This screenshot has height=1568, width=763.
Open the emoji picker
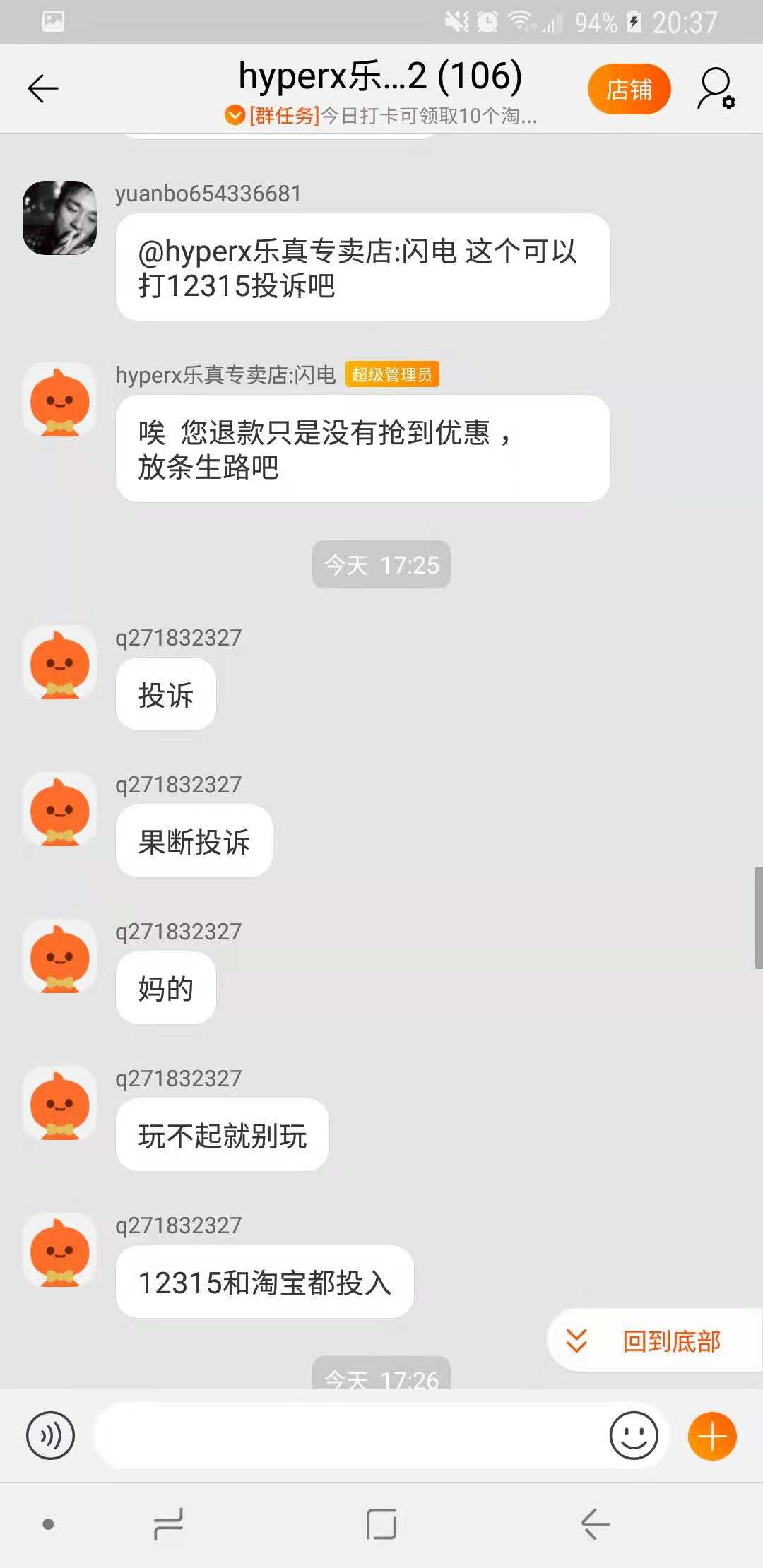pos(633,1435)
